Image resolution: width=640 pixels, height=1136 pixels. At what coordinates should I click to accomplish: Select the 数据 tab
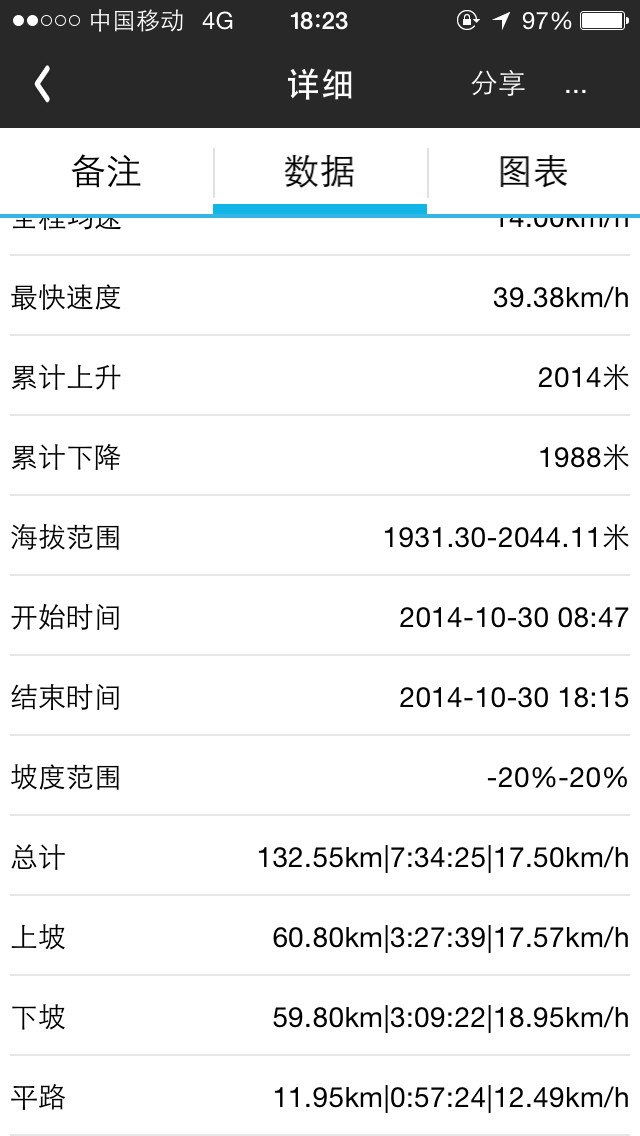click(320, 172)
